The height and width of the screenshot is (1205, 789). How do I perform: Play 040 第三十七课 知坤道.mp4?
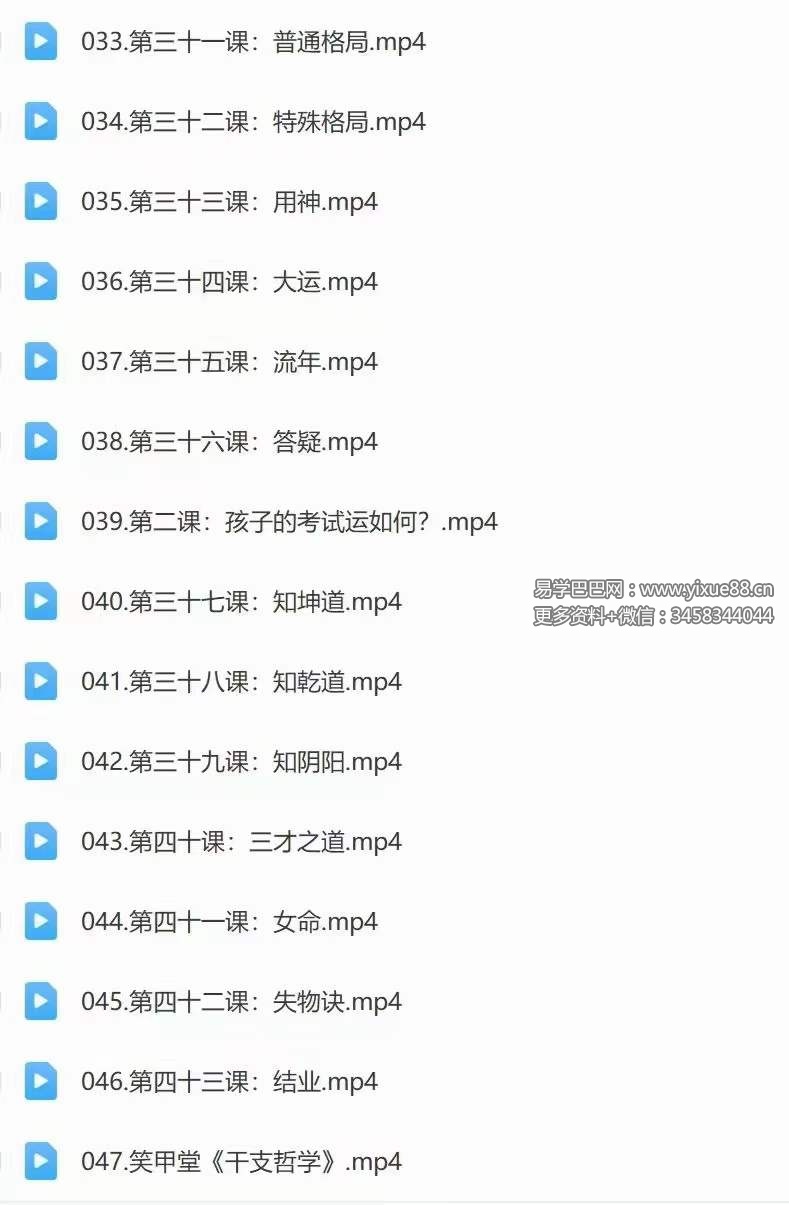[x=241, y=602]
